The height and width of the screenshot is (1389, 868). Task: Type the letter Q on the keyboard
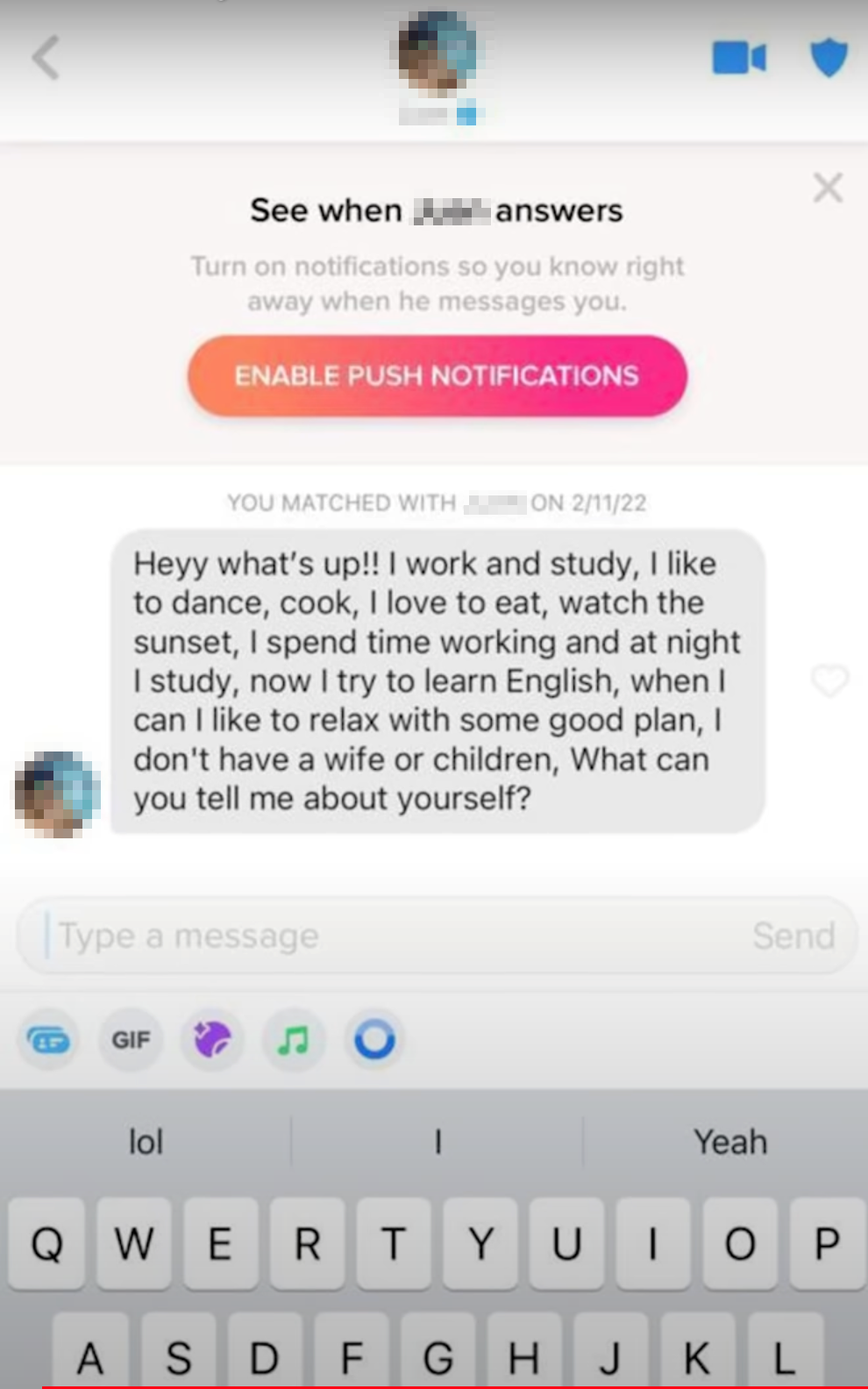[47, 1243]
